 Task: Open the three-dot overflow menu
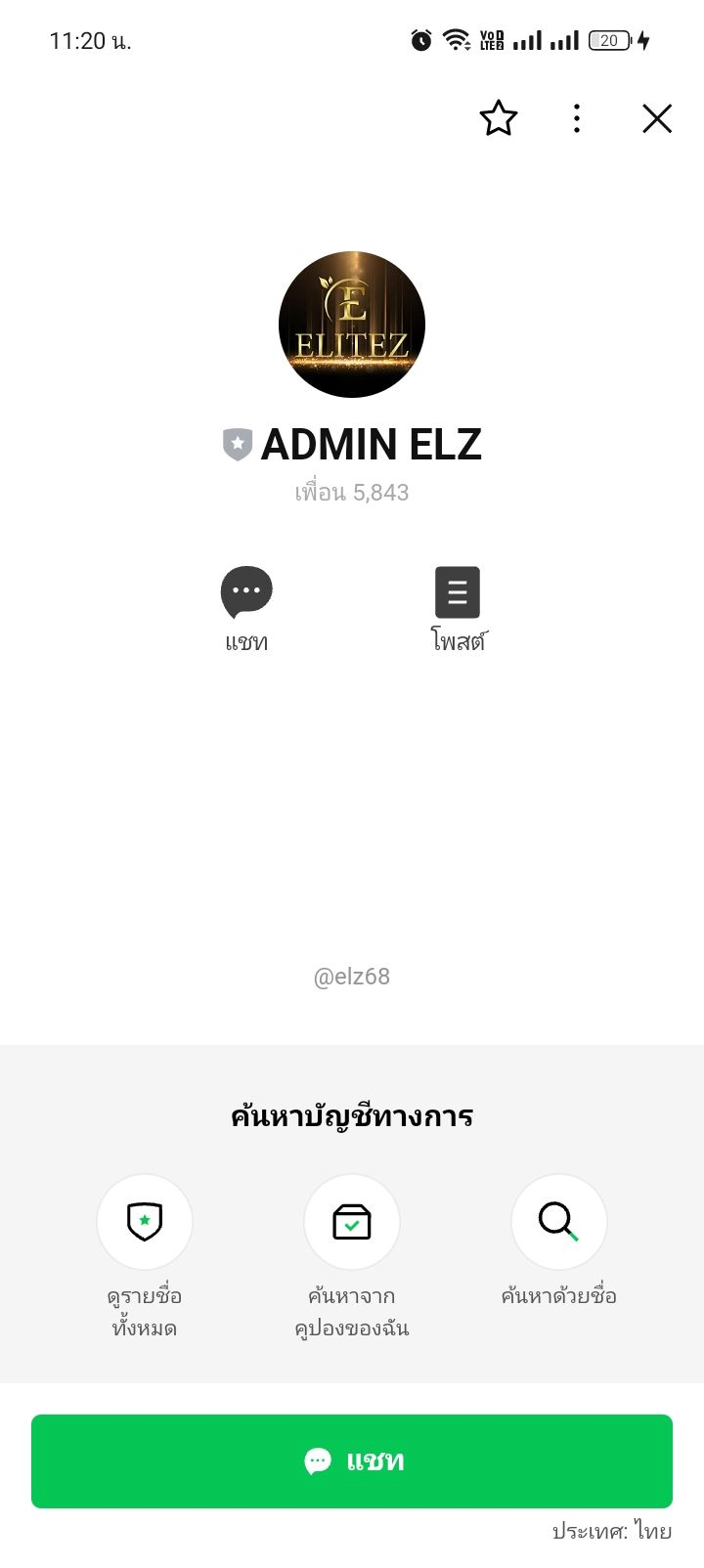tap(577, 118)
